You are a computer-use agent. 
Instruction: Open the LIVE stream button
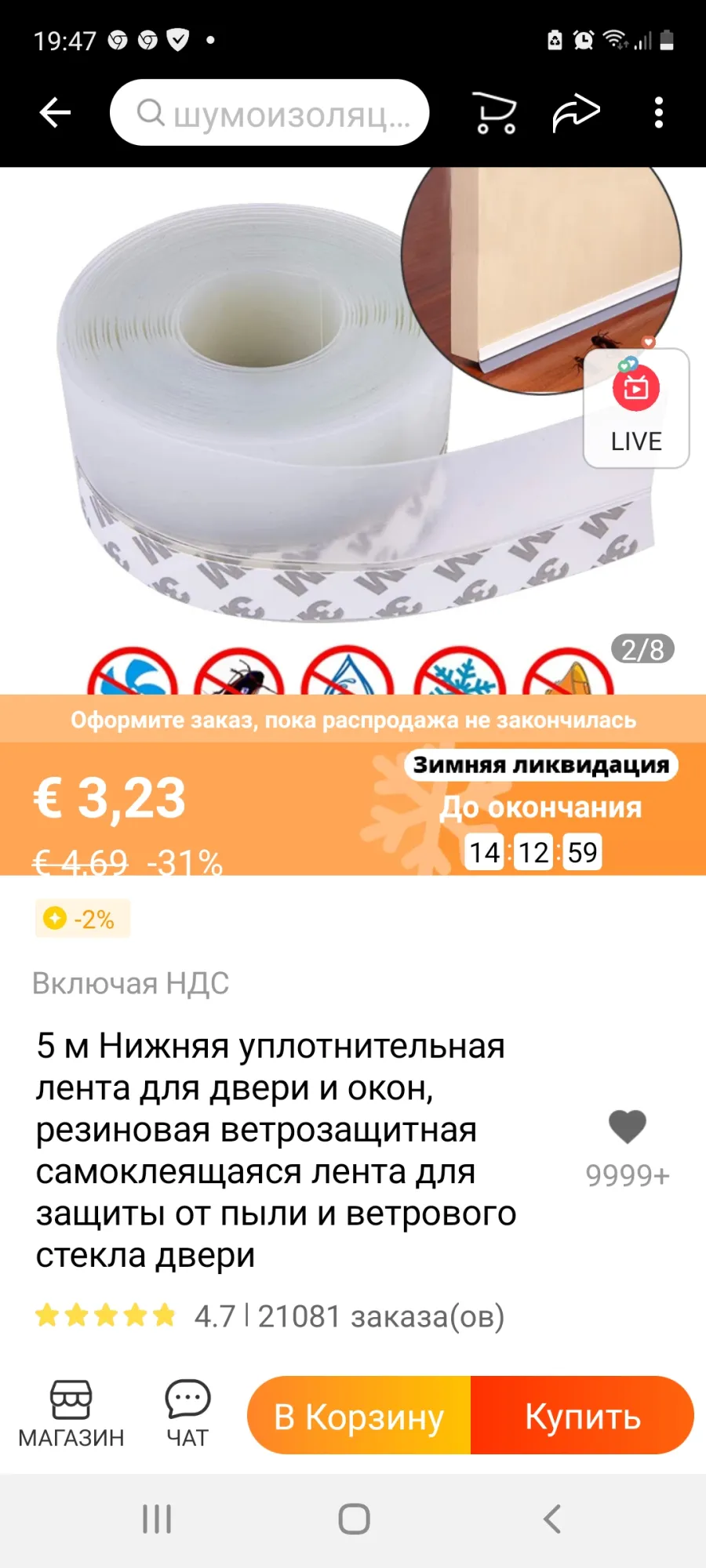point(636,408)
